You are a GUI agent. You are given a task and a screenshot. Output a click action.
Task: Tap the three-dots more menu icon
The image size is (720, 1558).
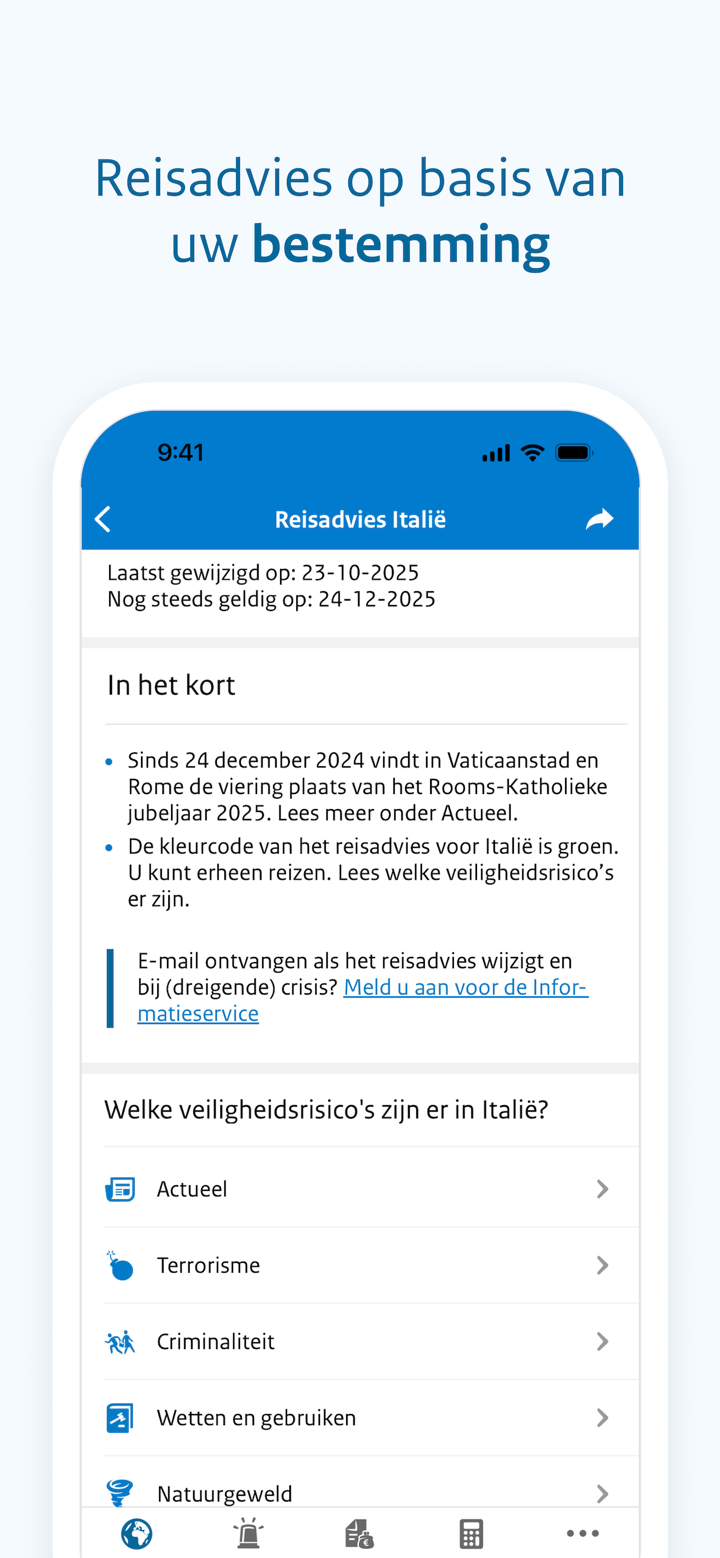582,1532
